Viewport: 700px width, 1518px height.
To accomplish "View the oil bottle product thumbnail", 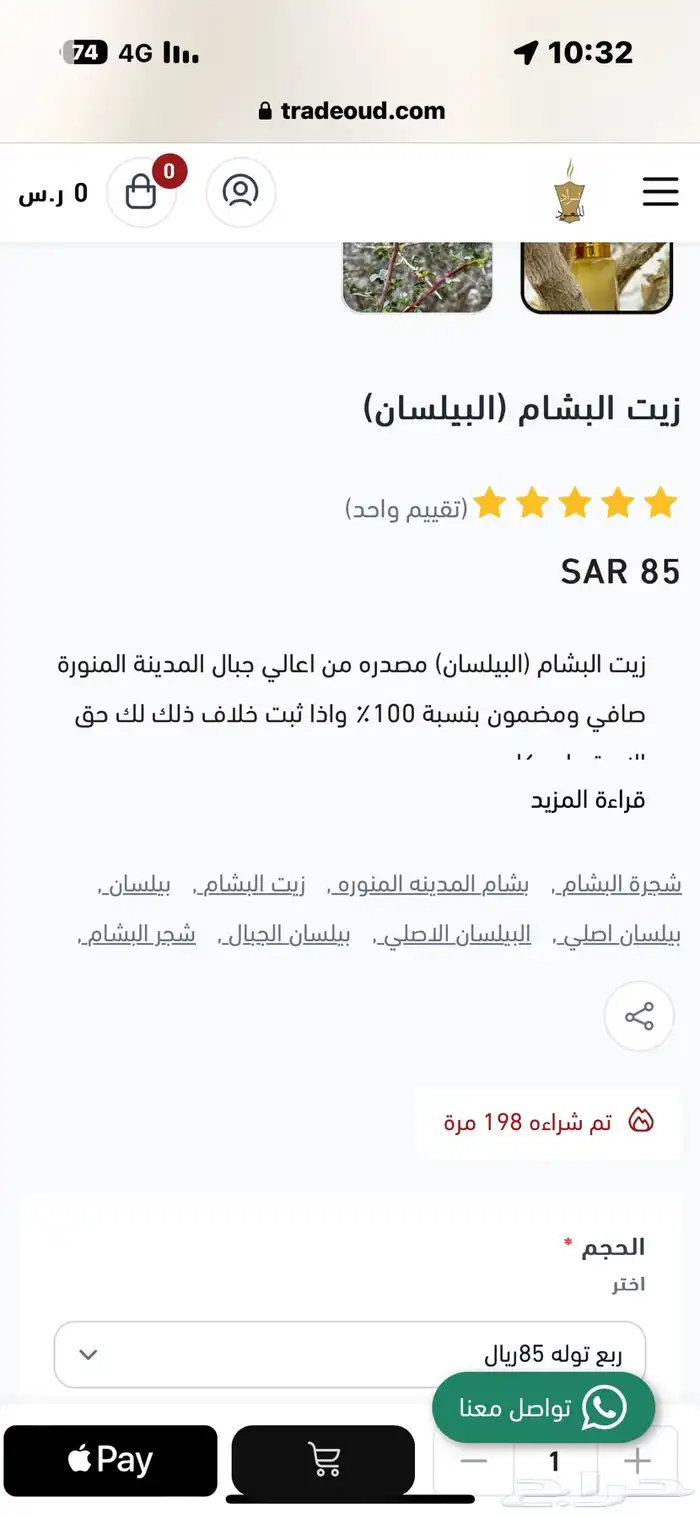I will 596,277.
